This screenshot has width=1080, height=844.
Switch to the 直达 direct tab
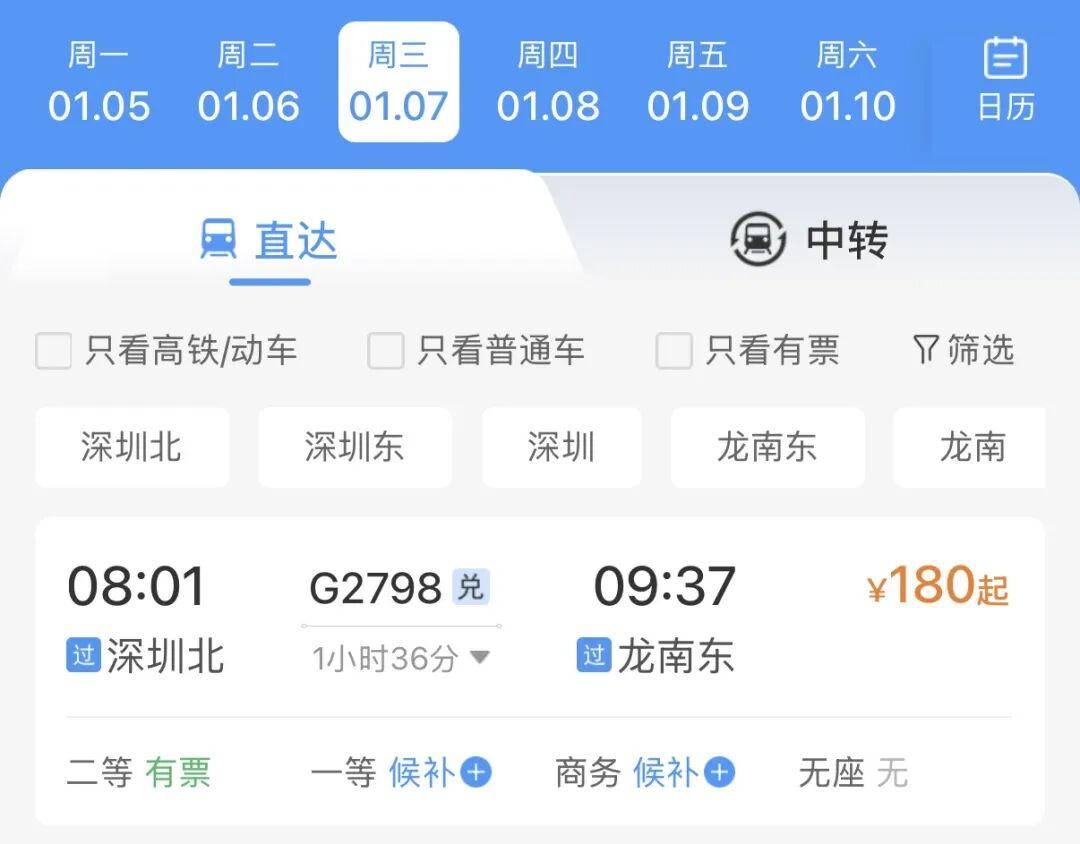click(x=270, y=240)
